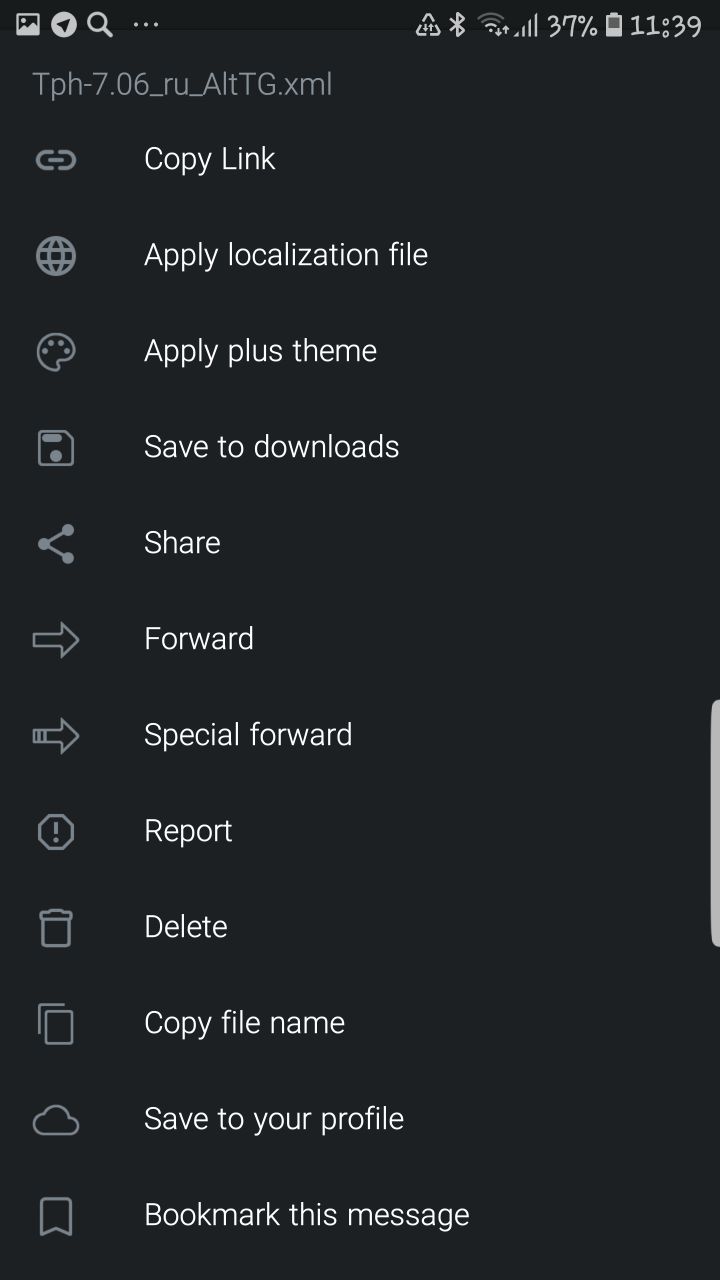Viewport: 720px width, 1280px height.
Task: Open Special forward option
Action: [x=360, y=735]
